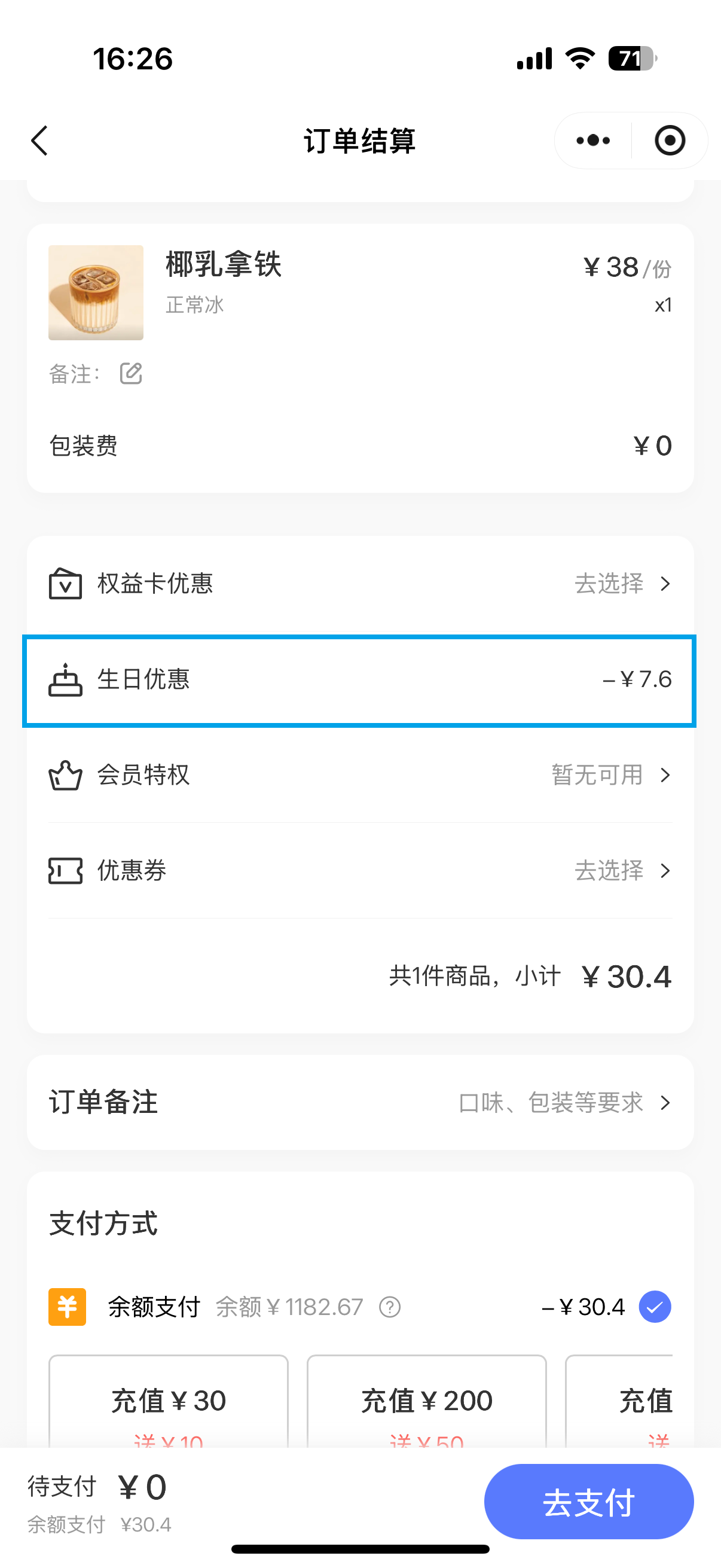This screenshot has height=1568, width=721.
Task: Open the mini program three-dot menu
Action: (x=593, y=141)
